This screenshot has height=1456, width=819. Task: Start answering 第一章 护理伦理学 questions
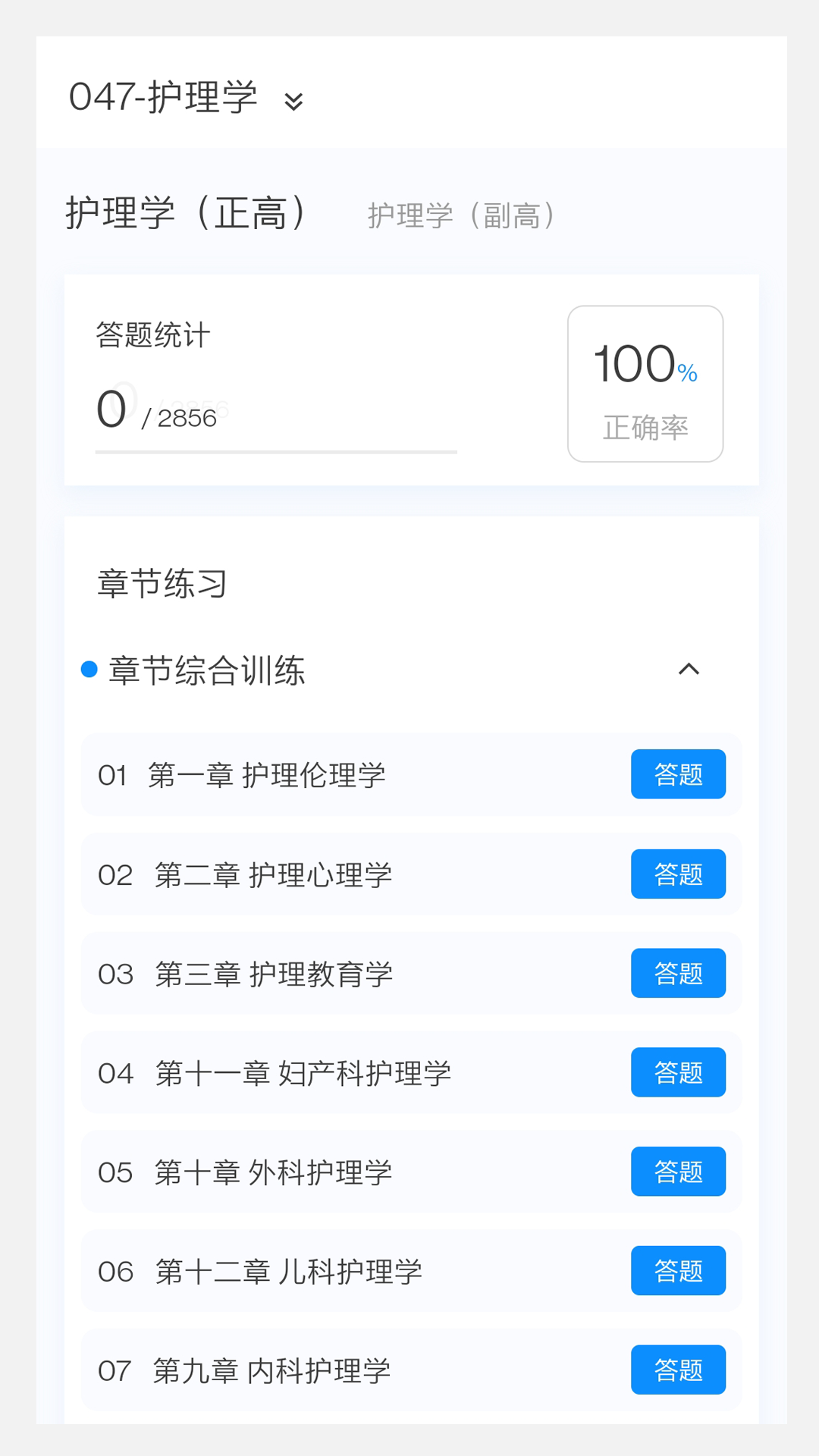click(677, 774)
